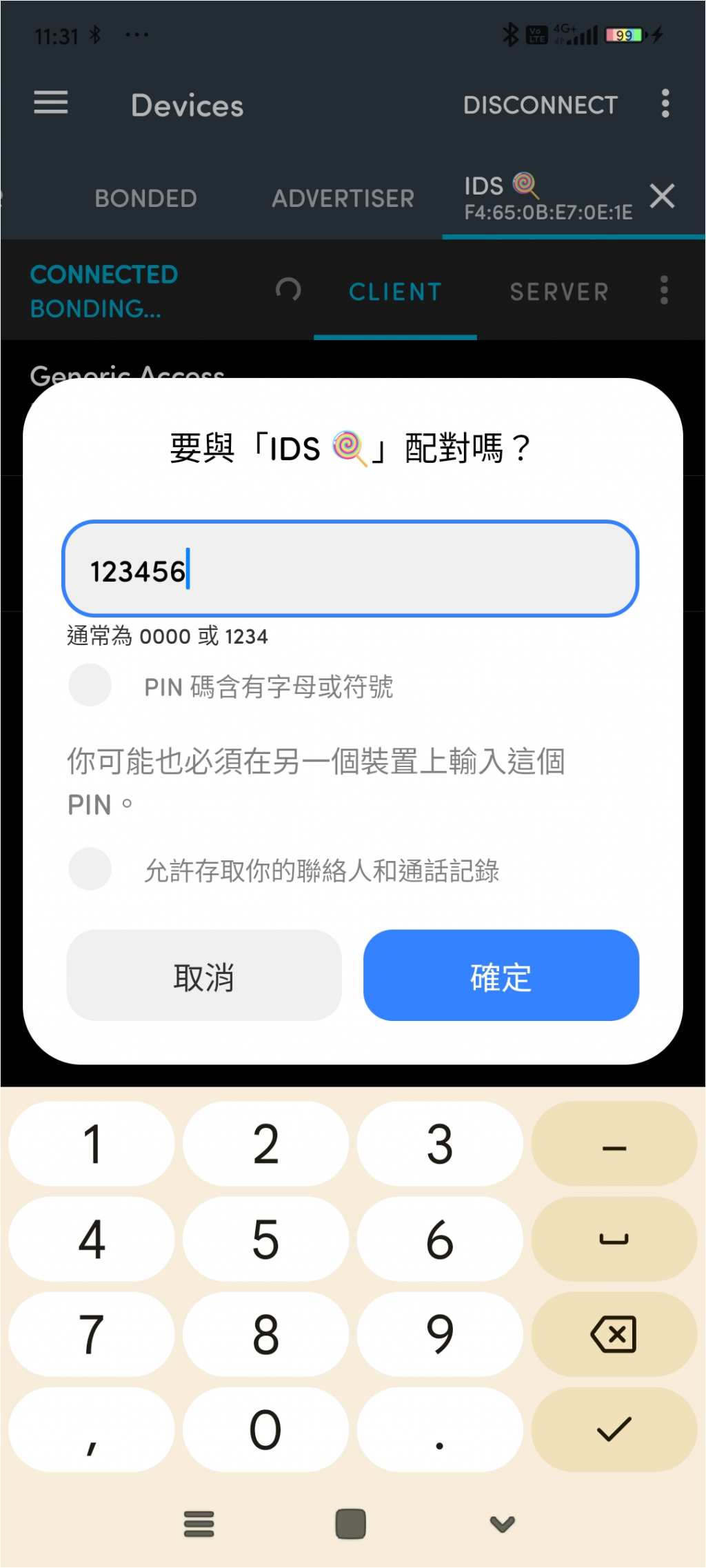Viewport: 706px width, 1568px height.
Task: Tap the number 7 key
Action: pos(92,1334)
